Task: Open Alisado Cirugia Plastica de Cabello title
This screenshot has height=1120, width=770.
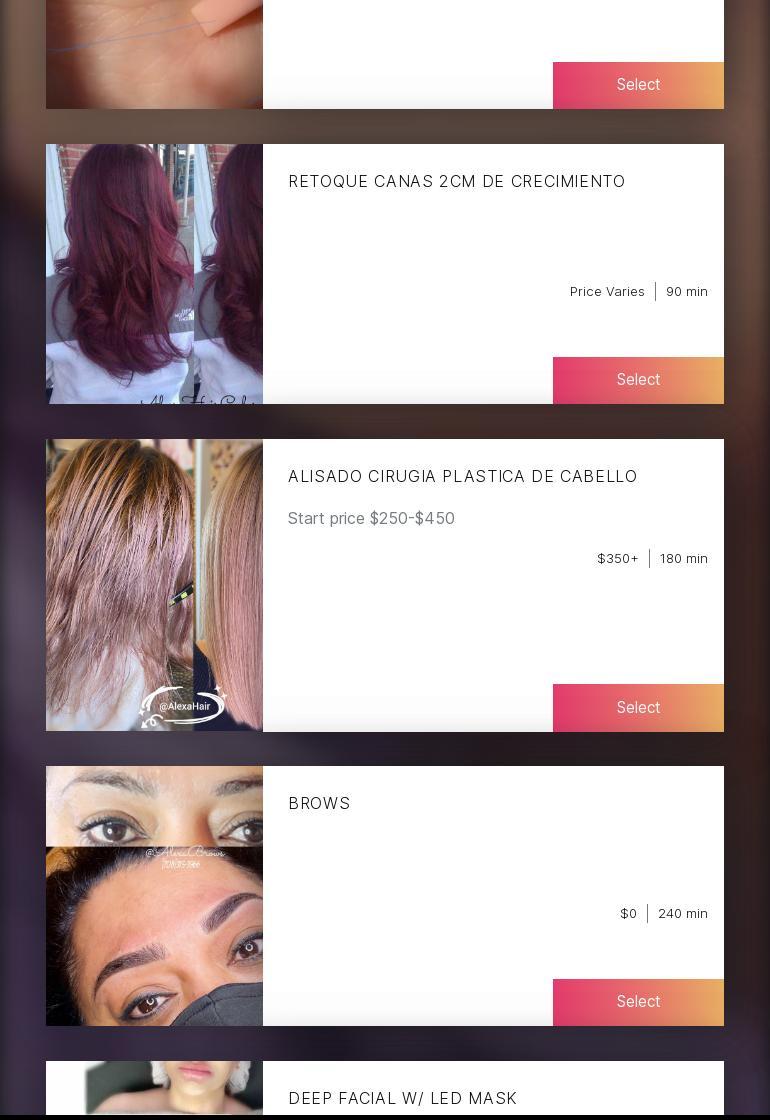Action: click(463, 476)
